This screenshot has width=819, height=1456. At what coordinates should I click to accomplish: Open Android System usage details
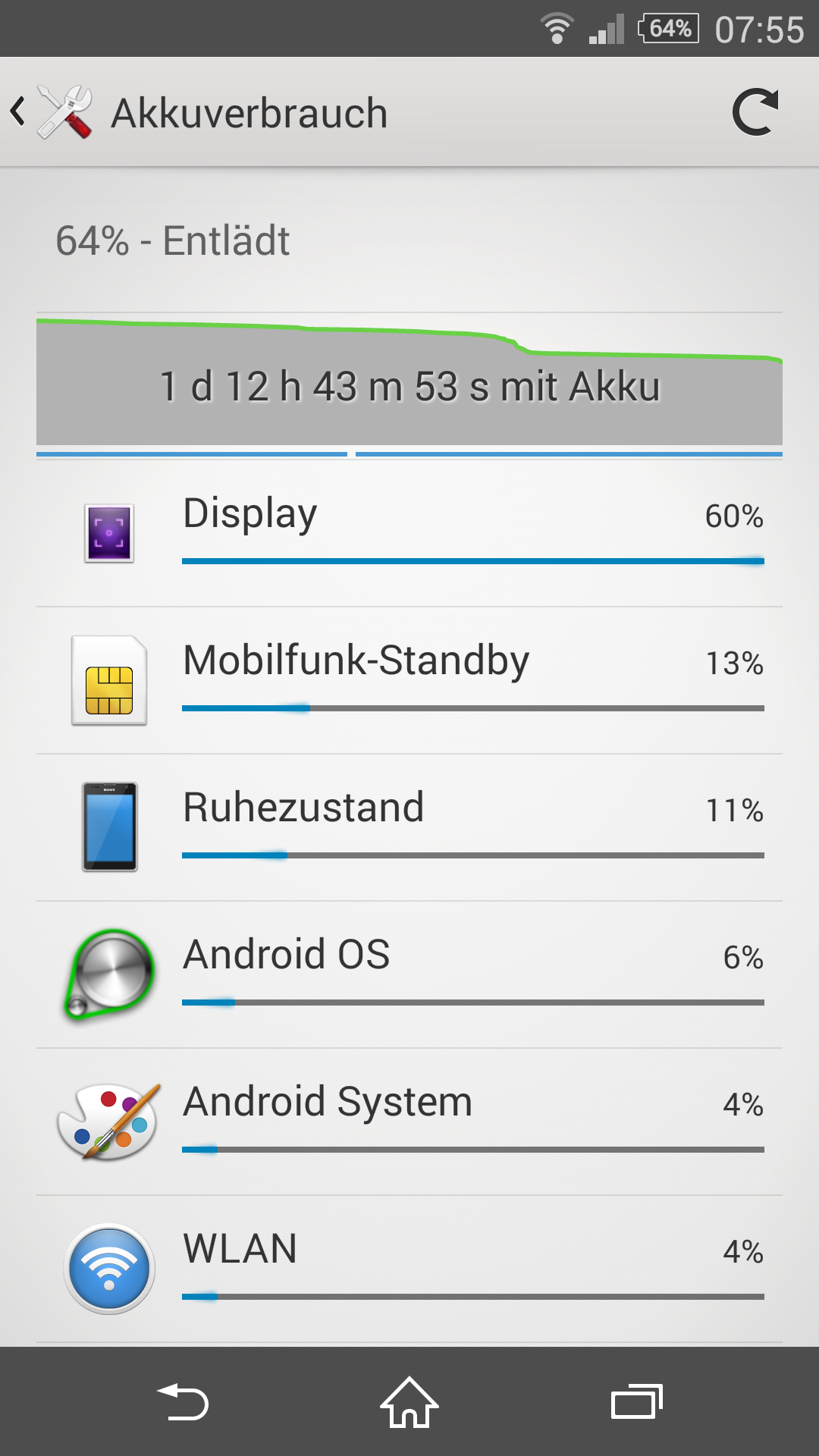click(x=409, y=1122)
